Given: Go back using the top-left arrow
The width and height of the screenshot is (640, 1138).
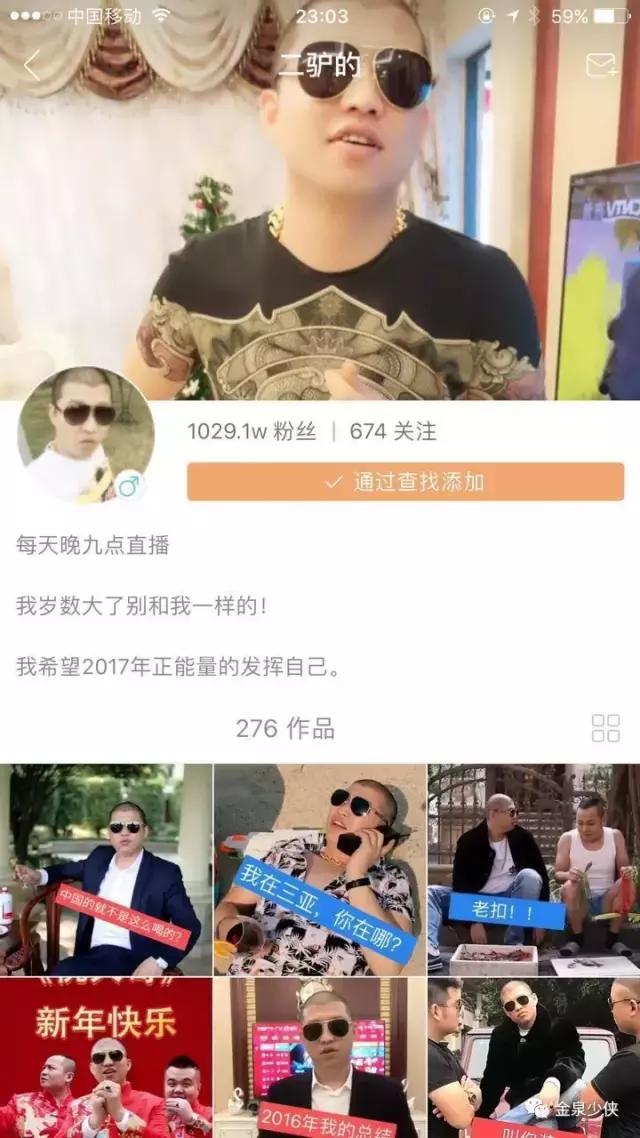Looking at the screenshot, I should 32,66.
